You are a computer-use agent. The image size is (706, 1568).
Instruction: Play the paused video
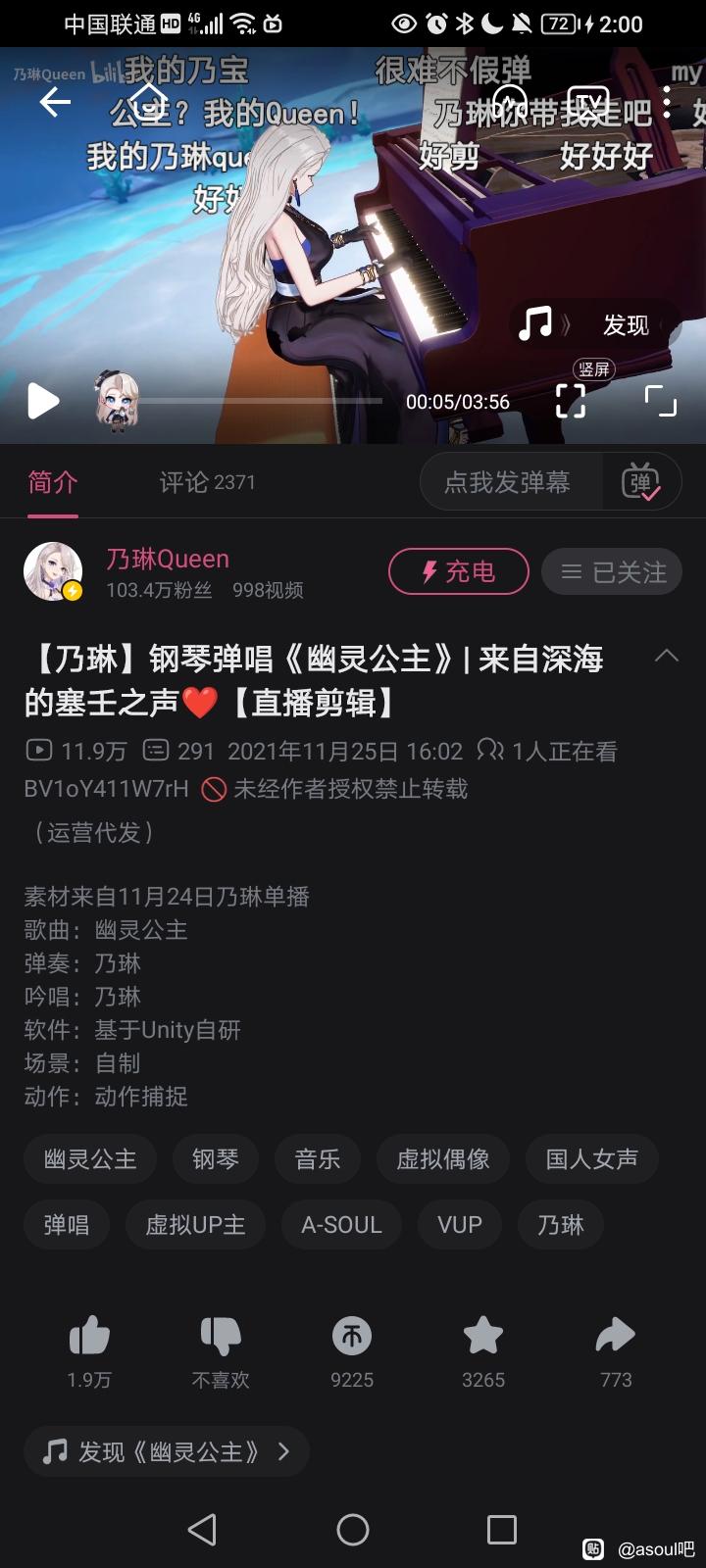coord(43,401)
